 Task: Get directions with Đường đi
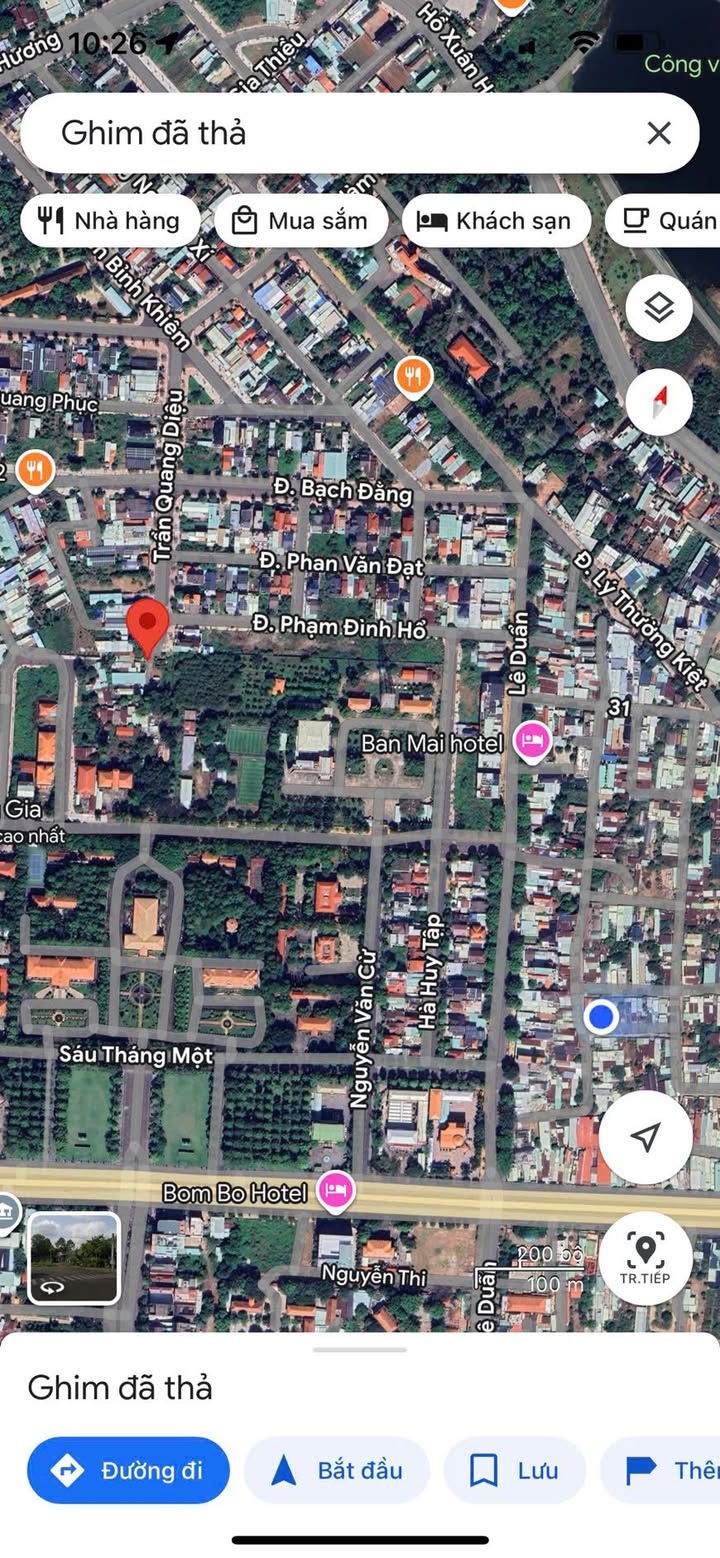click(128, 1470)
